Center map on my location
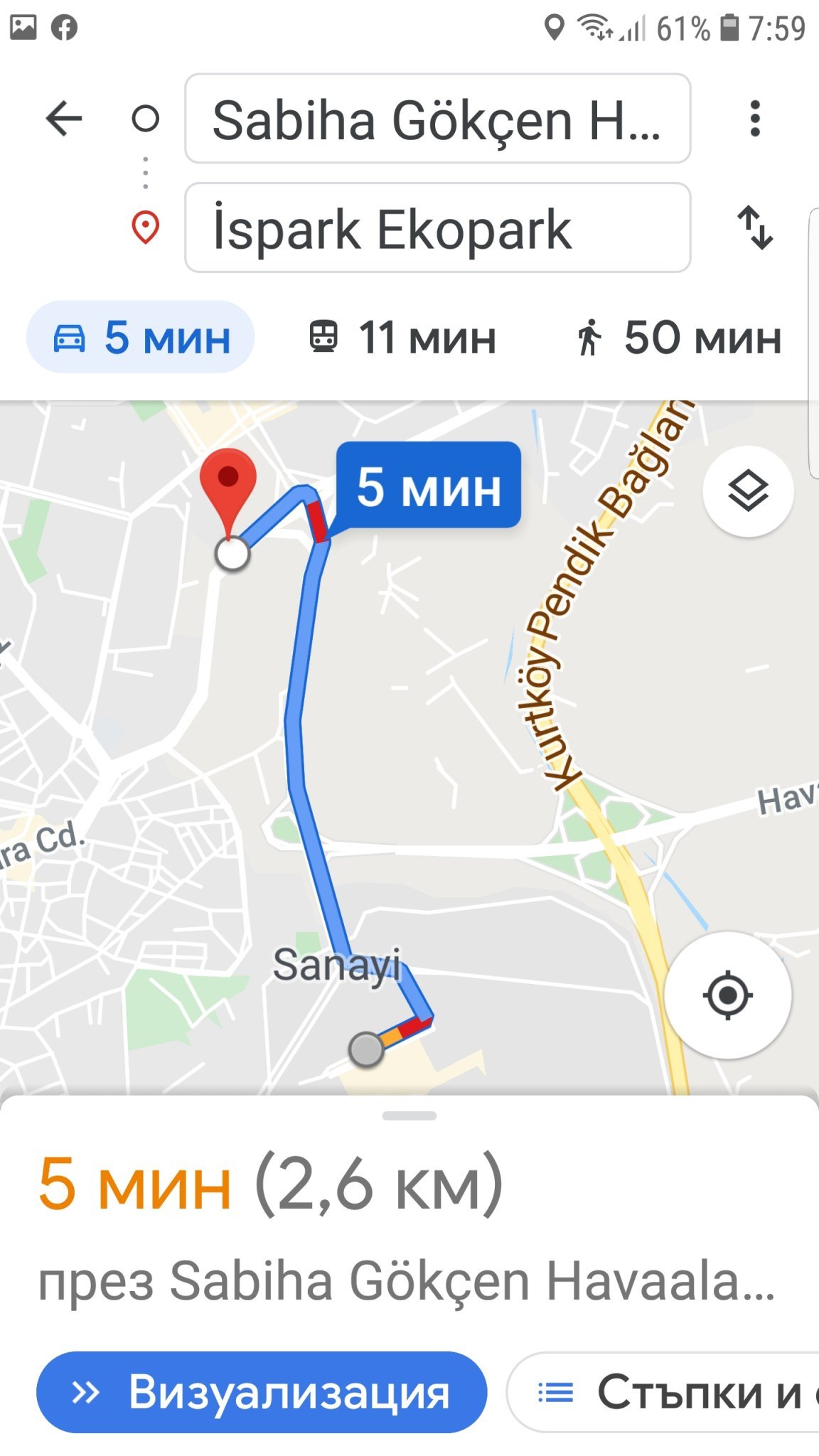 [727, 995]
